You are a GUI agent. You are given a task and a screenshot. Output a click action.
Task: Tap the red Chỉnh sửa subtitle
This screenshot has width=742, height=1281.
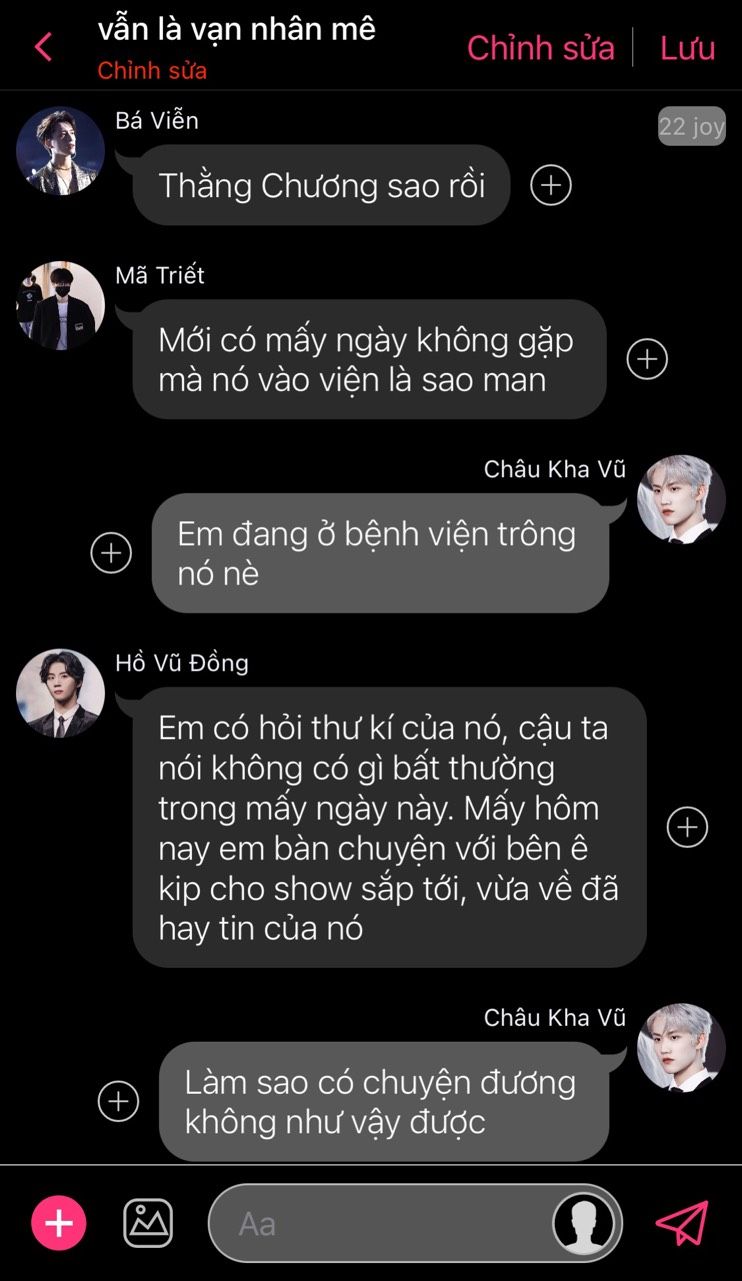152,71
